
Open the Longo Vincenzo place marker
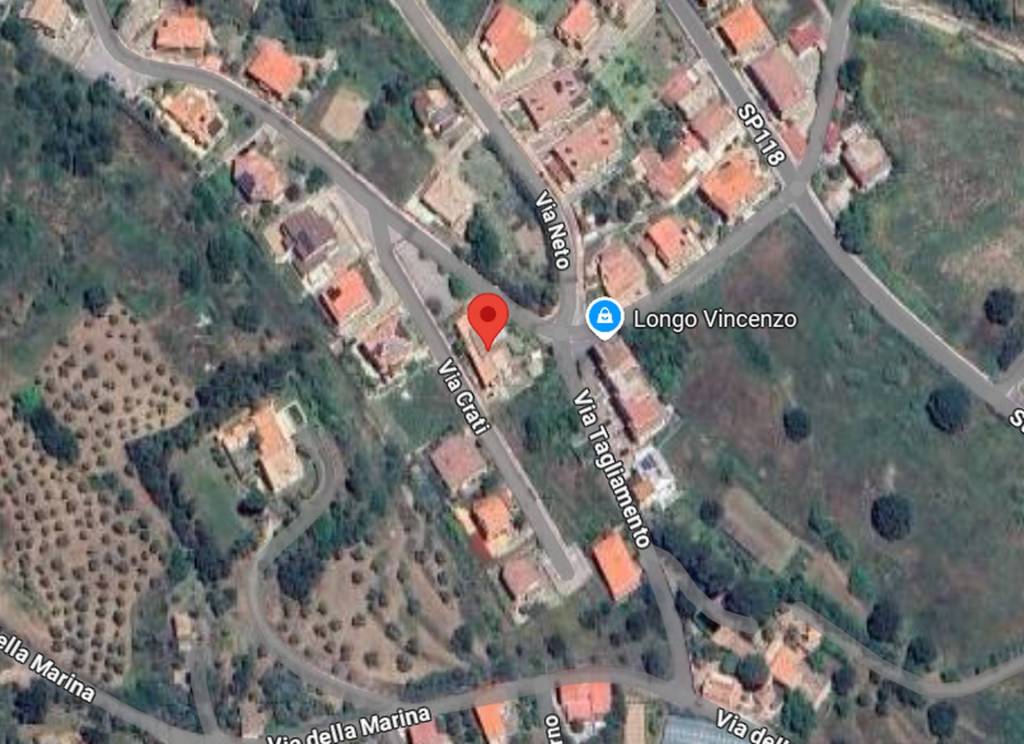pyautogui.click(x=604, y=318)
